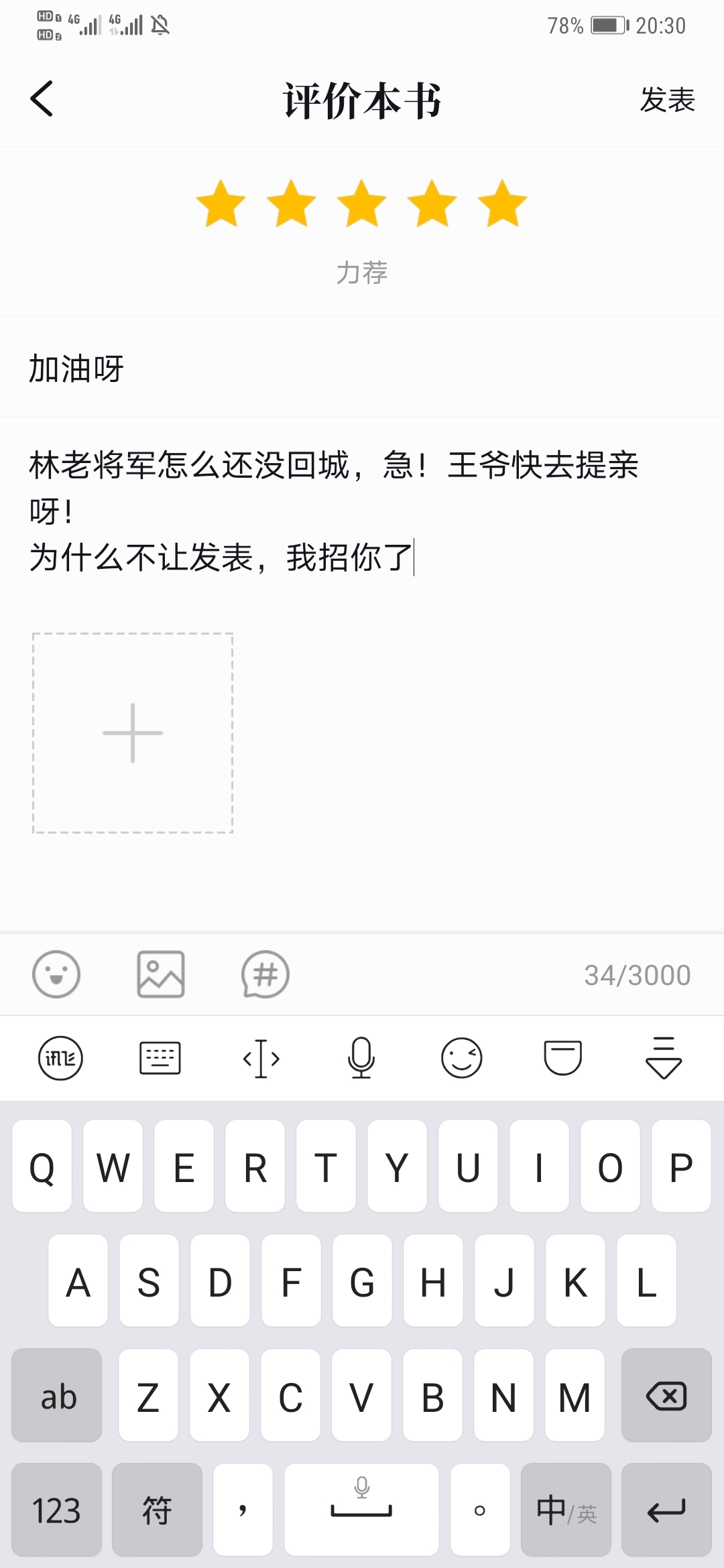Delete a character with the backspace key

pyautogui.click(x=666, y=1396)
